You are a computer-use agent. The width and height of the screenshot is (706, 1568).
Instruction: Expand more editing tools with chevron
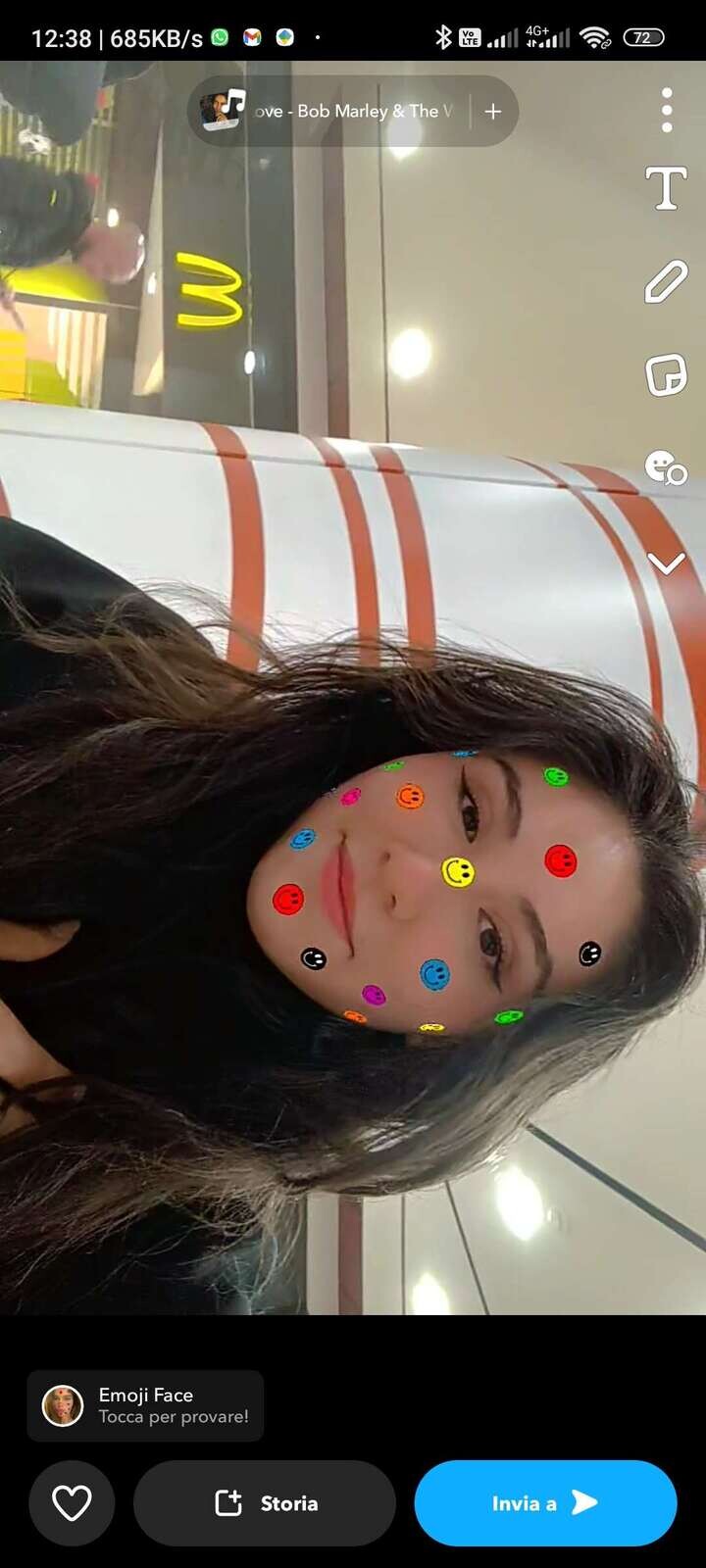[666, 563]
